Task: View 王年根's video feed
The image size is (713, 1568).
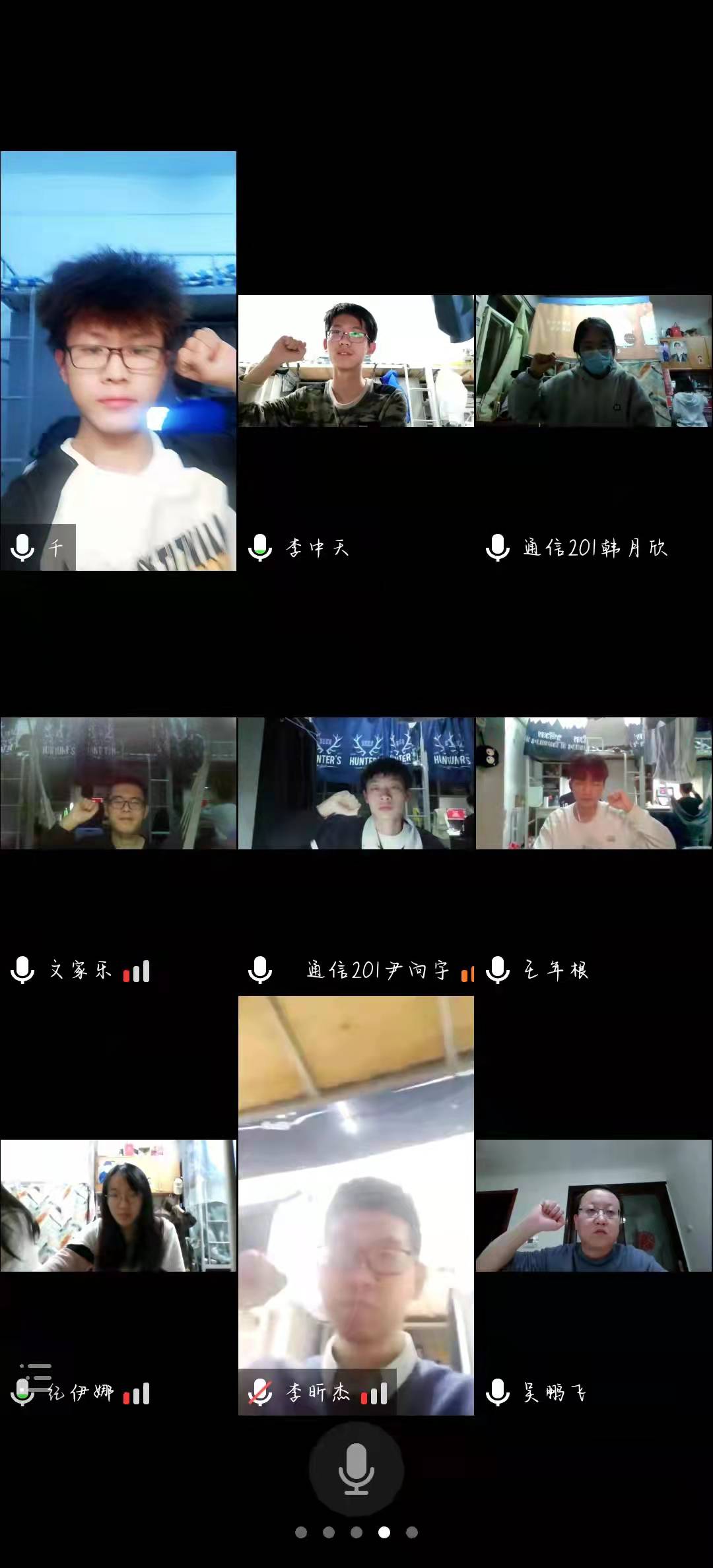Action: [594, 783]
